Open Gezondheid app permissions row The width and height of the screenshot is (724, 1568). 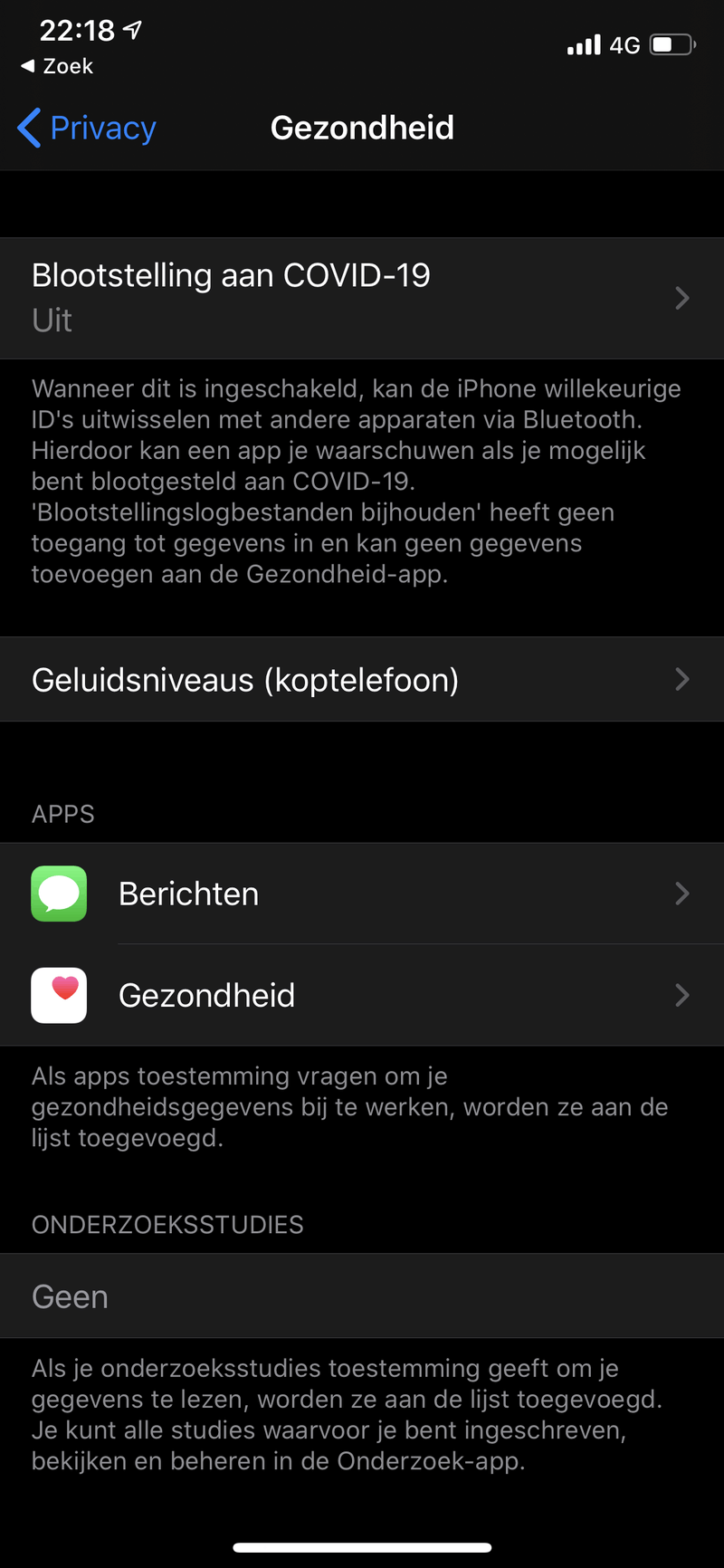point(206,995)
